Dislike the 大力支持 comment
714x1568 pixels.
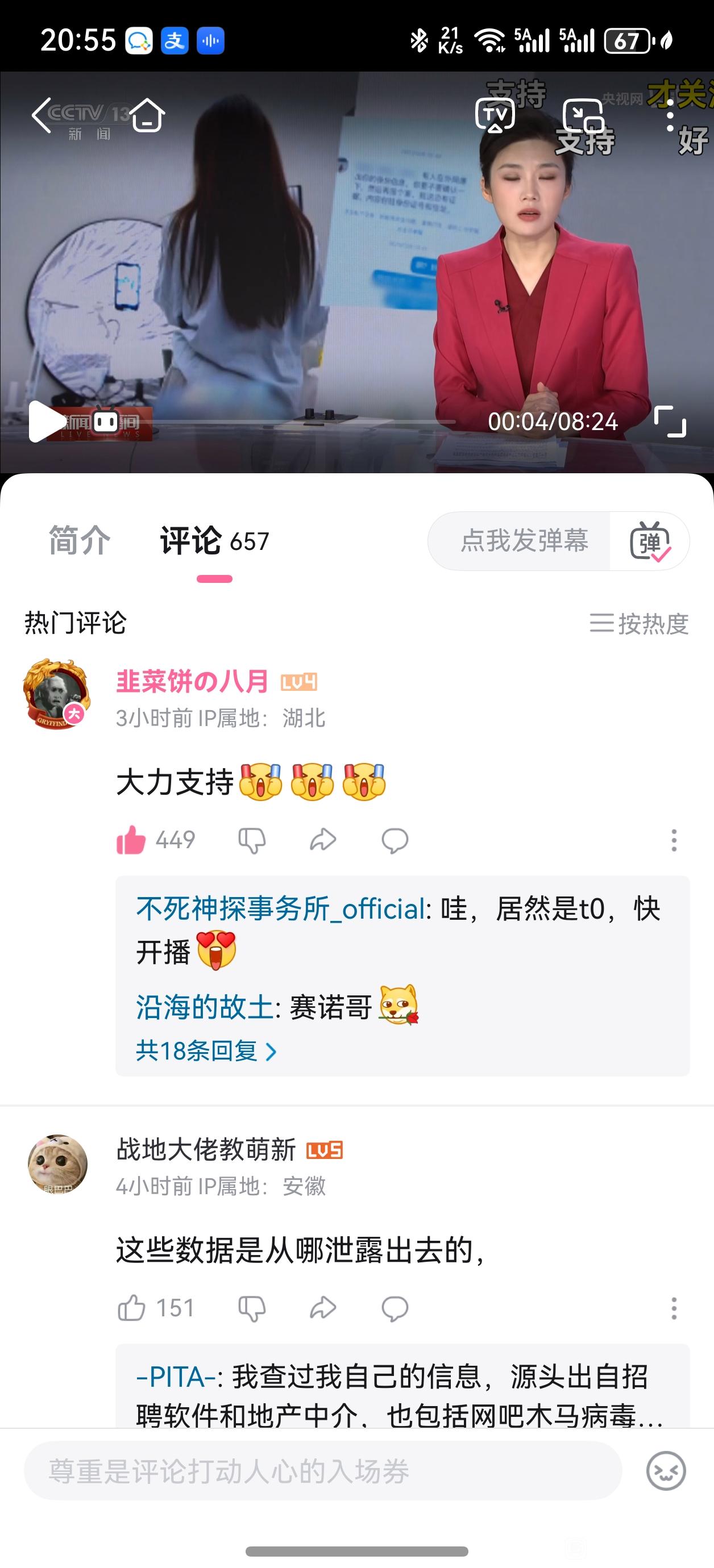coord(252,840)
